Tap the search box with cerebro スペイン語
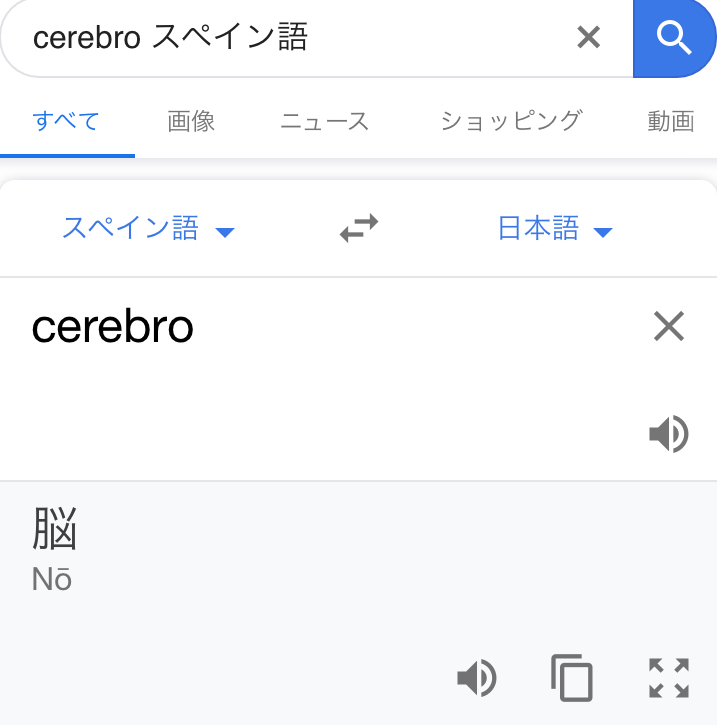The height and width of the screenshot is (725, 717). click(x=290, y=38)
